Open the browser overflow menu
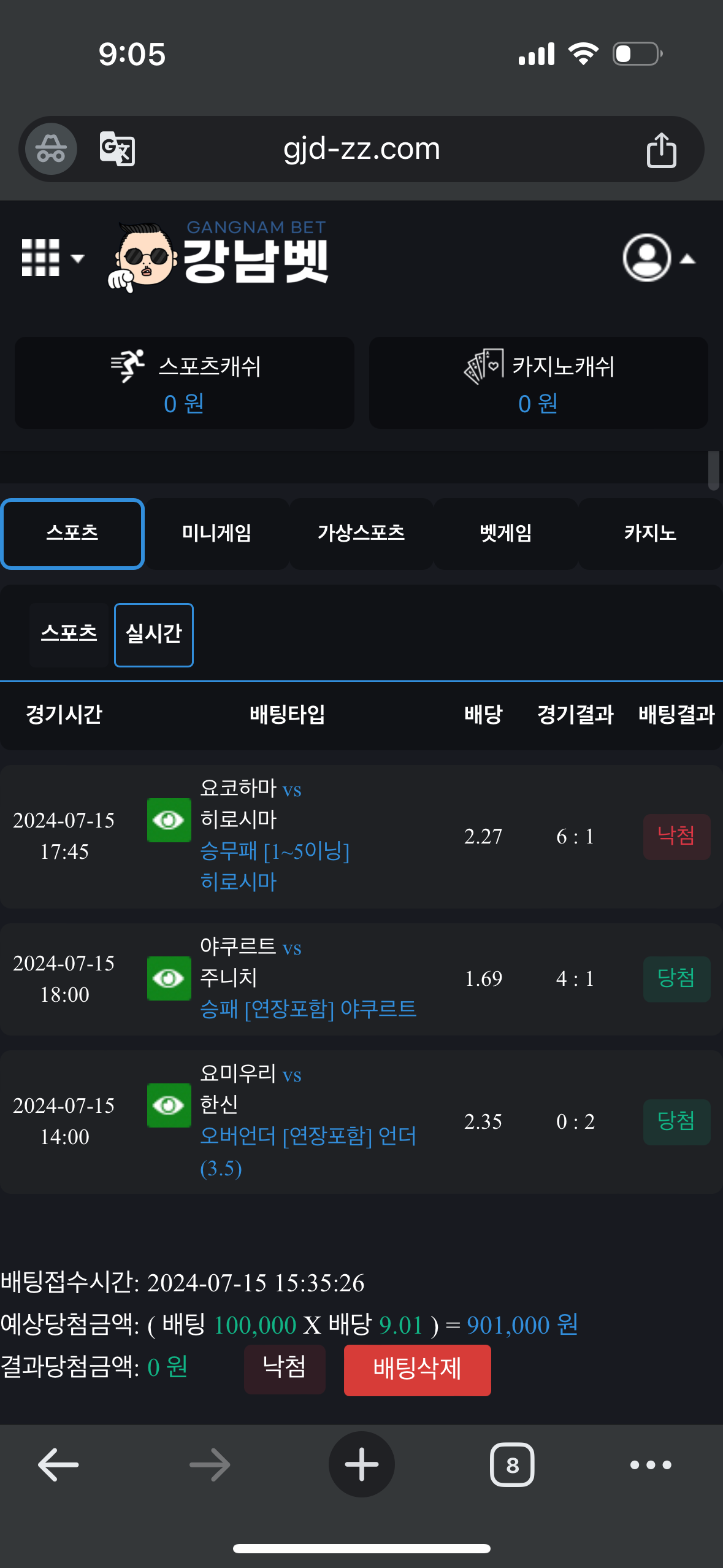Screen dimensions: 723x1568 (x=651, y=1464)
